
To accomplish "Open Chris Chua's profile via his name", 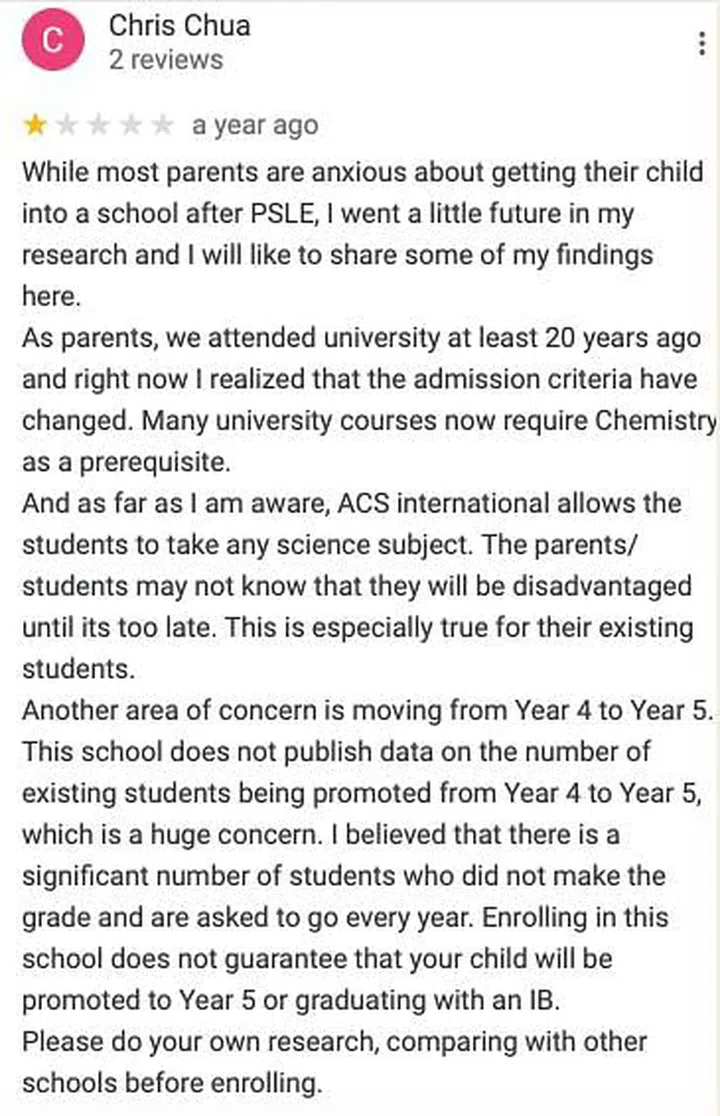I will [x=177, y=25].
